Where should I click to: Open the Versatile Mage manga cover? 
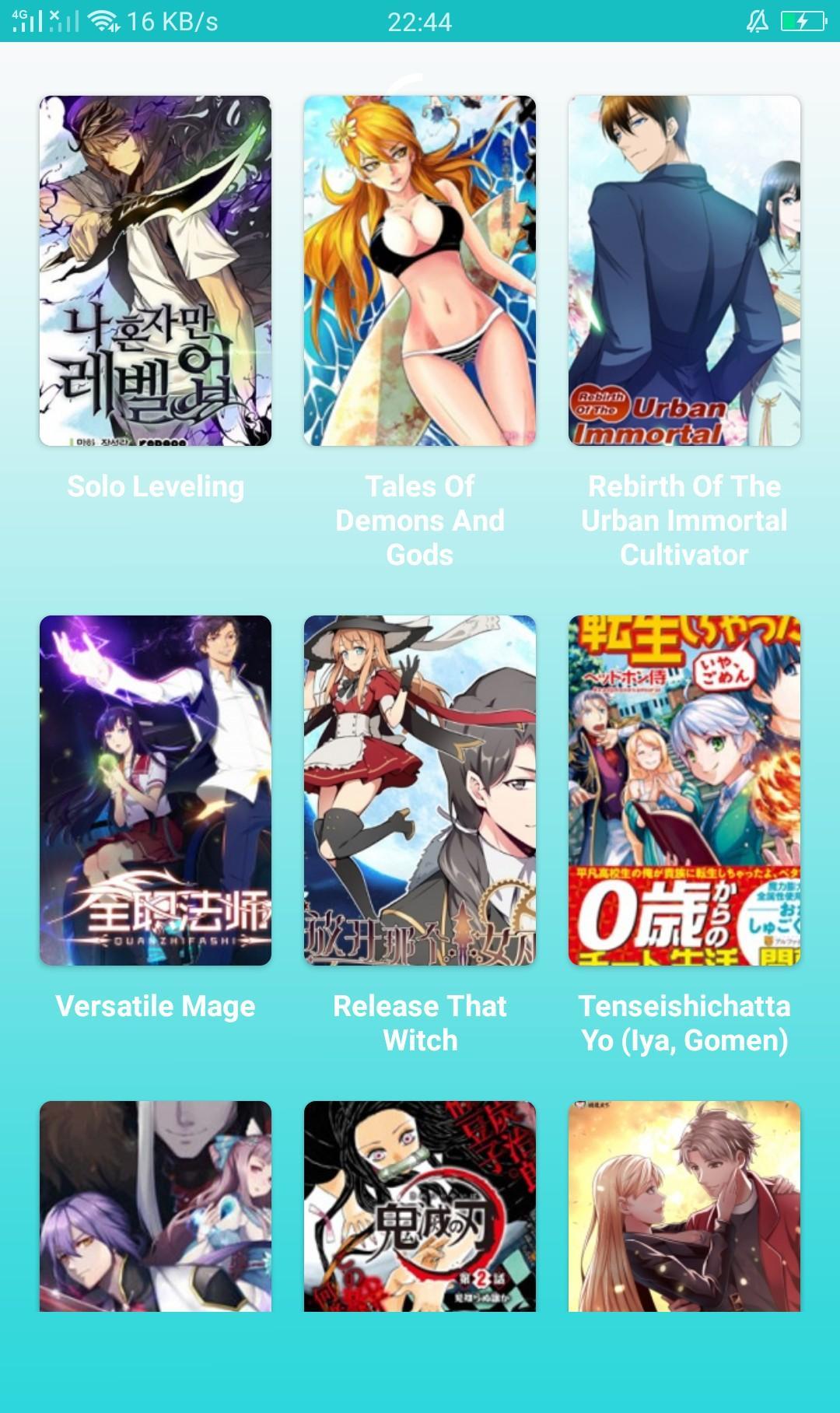156,790
